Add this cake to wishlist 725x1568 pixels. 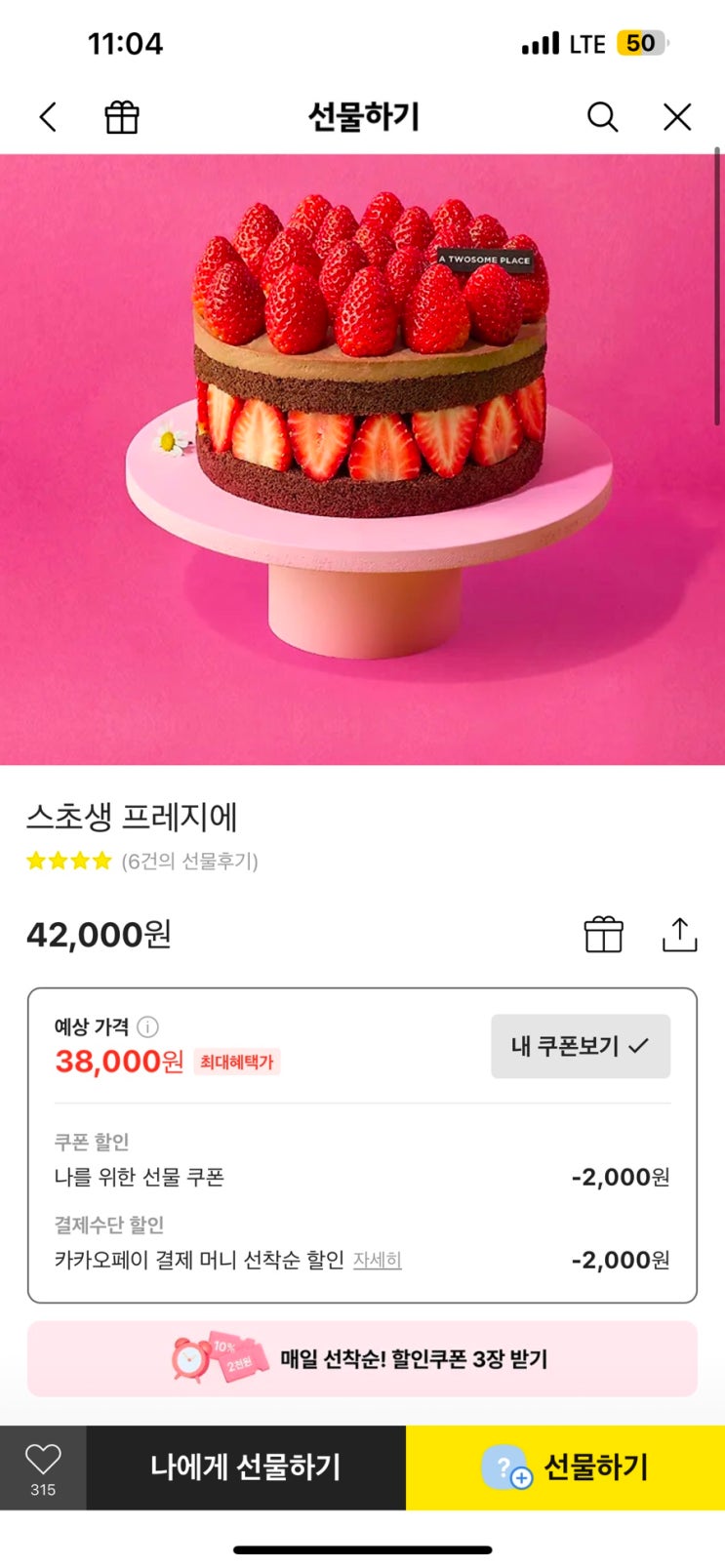[x=43, y=1467]
